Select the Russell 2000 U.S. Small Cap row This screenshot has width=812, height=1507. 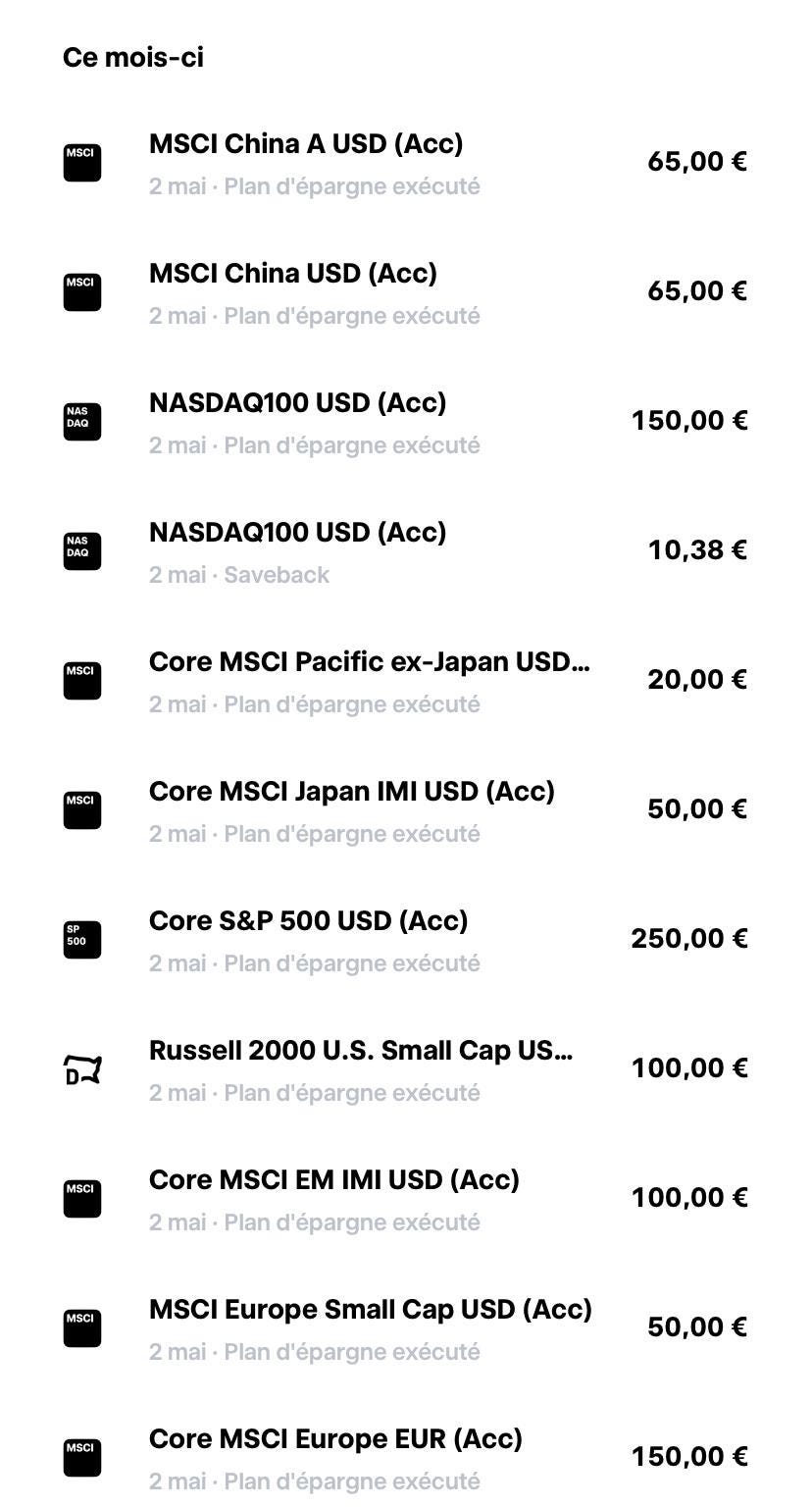[406, 1069]
